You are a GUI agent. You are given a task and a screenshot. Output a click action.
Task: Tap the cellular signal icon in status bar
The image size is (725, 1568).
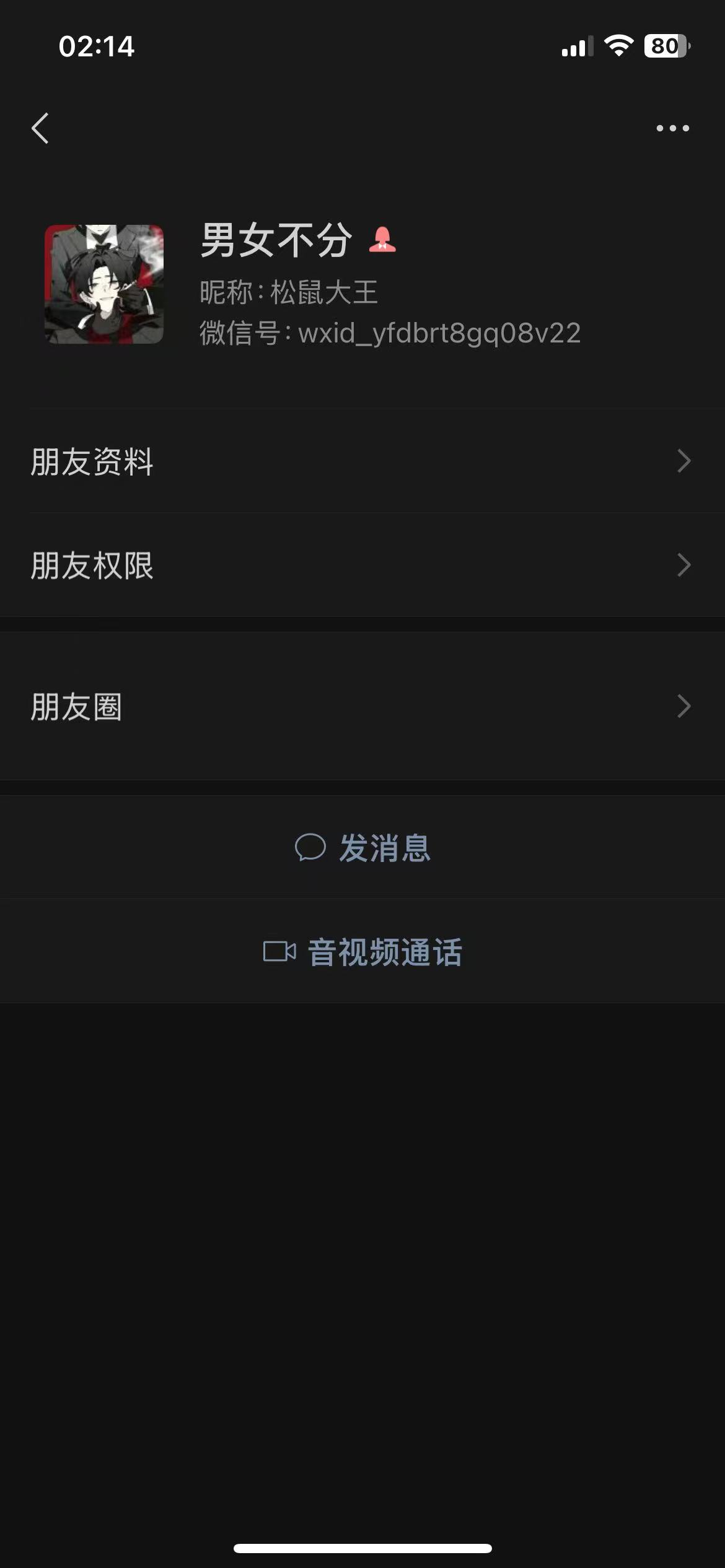click(x=576, y=45)
